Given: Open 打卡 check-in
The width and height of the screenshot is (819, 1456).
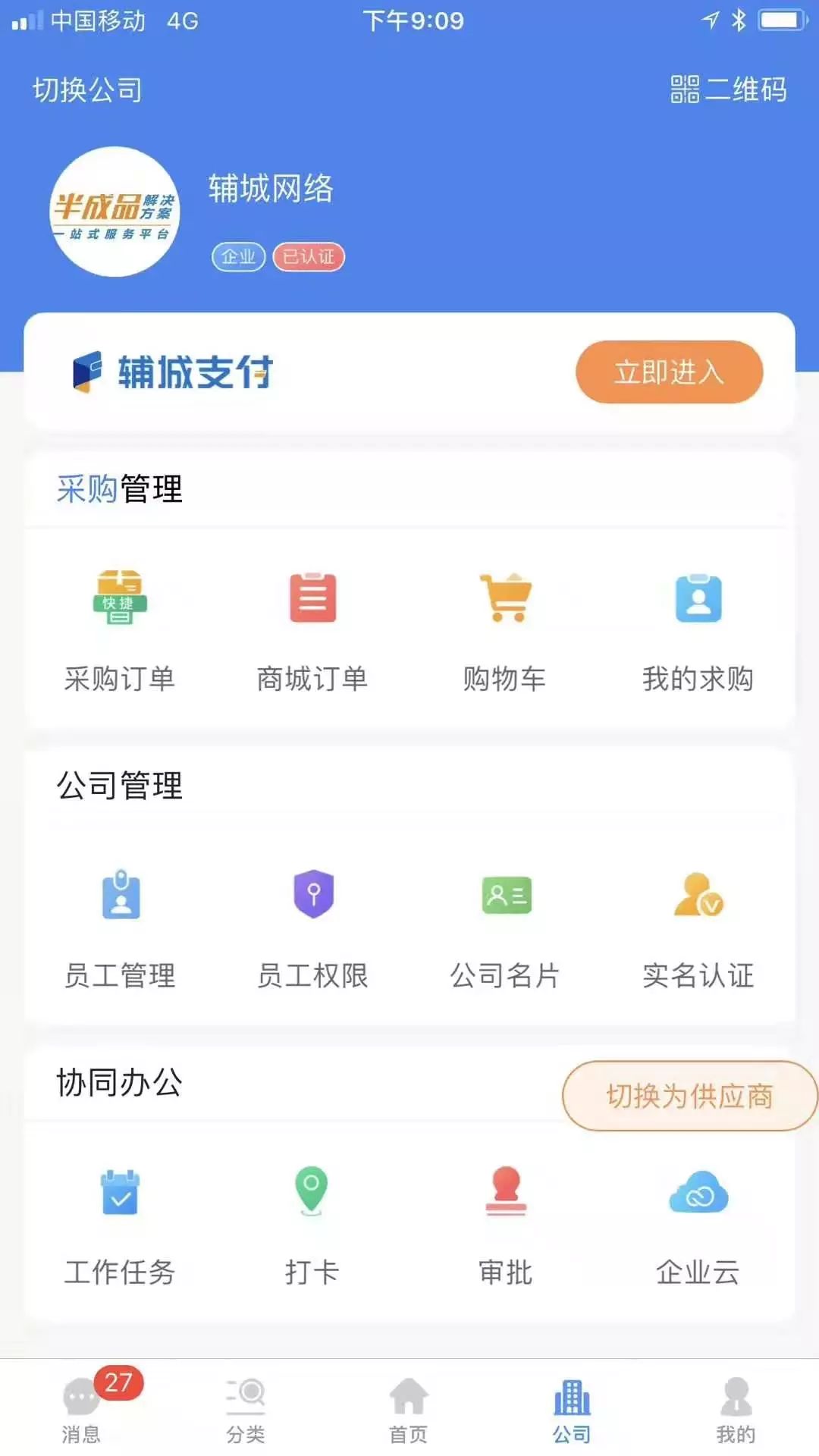Looking at the screenshot, I should pos(312,1224).
